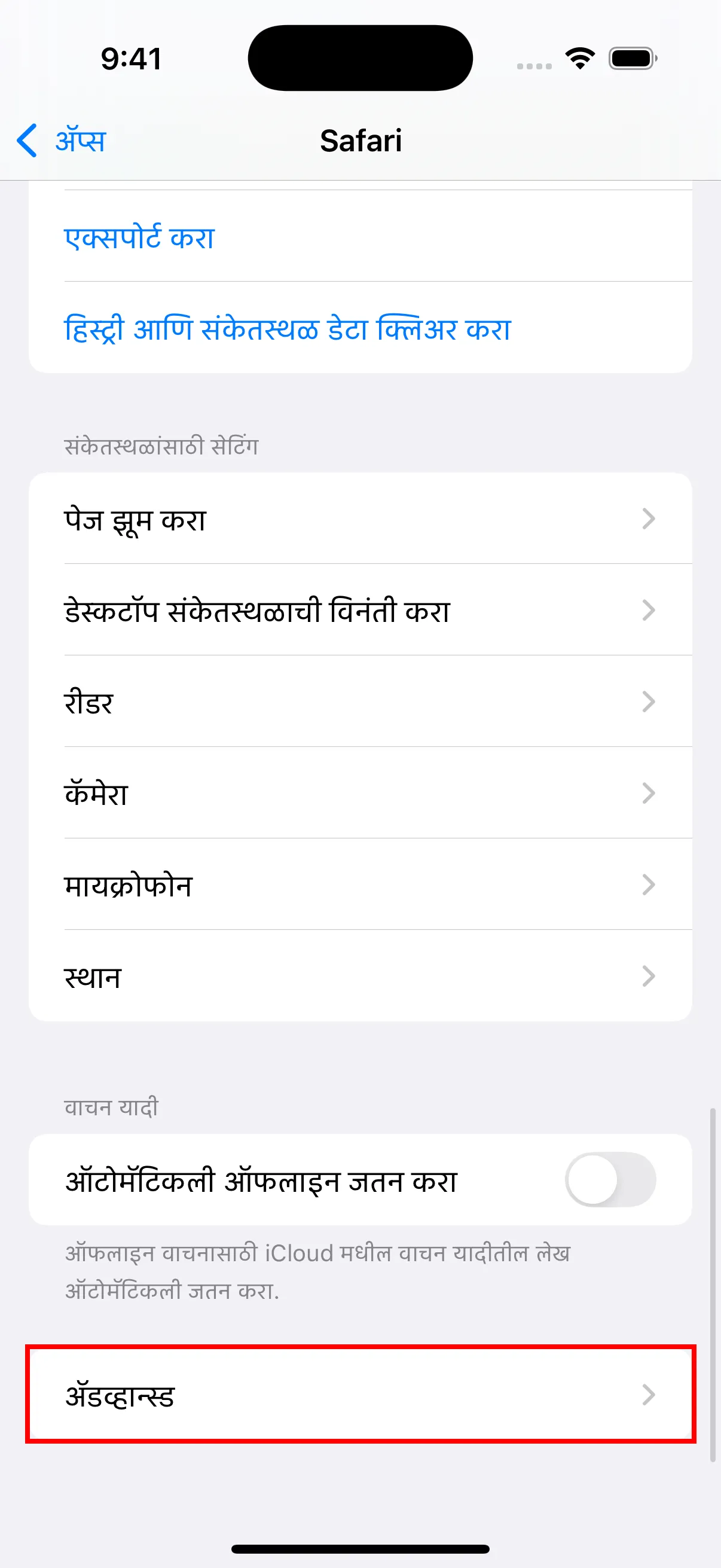Open रीडर settings
The image size is (721, 1568).
(359, 702)
